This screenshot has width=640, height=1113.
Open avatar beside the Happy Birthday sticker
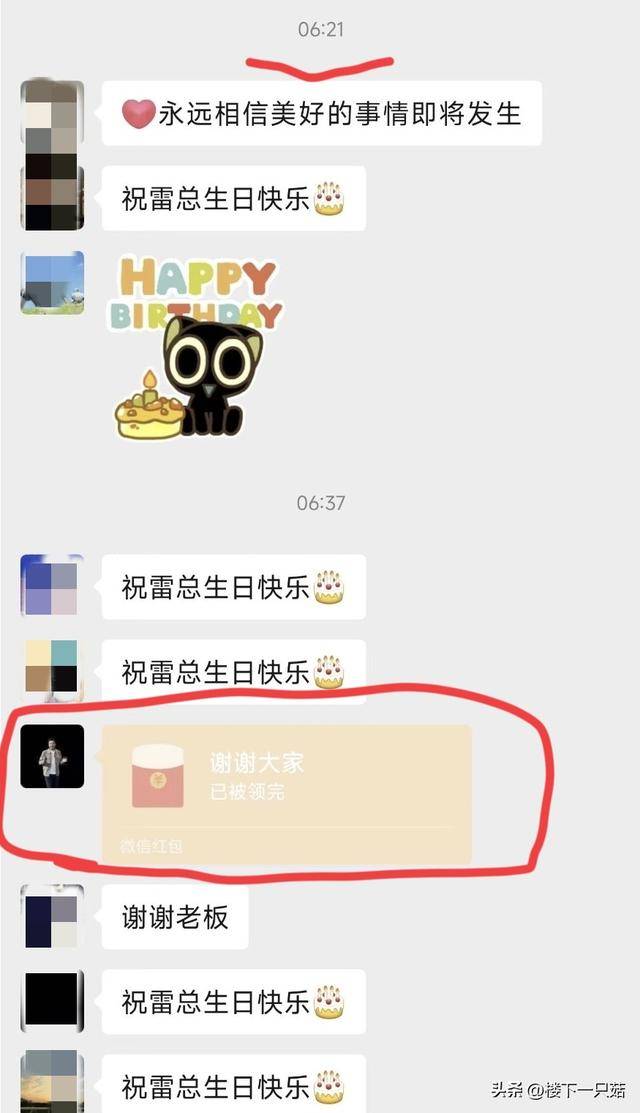pos(52,283)
